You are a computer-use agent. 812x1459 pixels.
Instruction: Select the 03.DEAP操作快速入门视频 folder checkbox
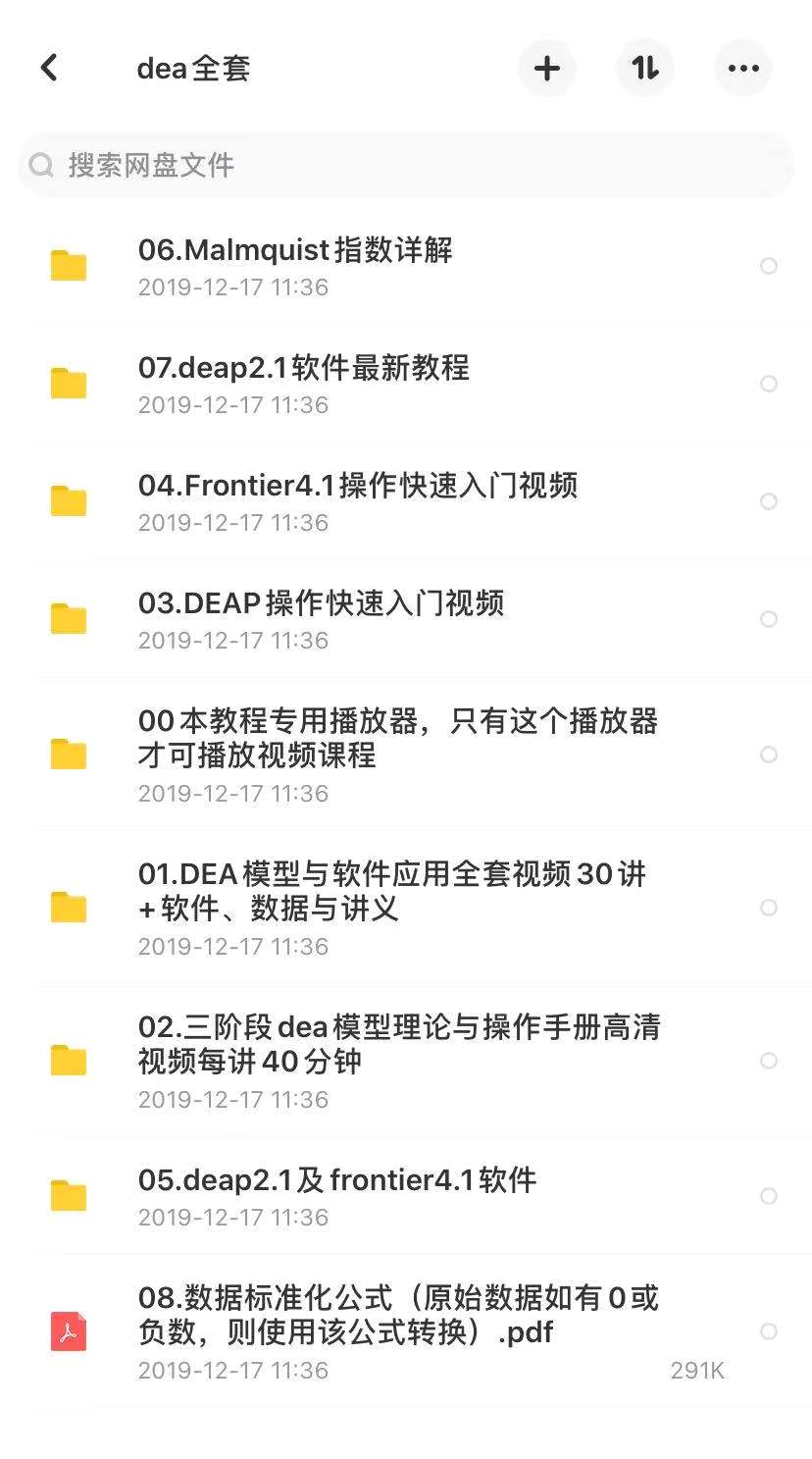(769, 619)
